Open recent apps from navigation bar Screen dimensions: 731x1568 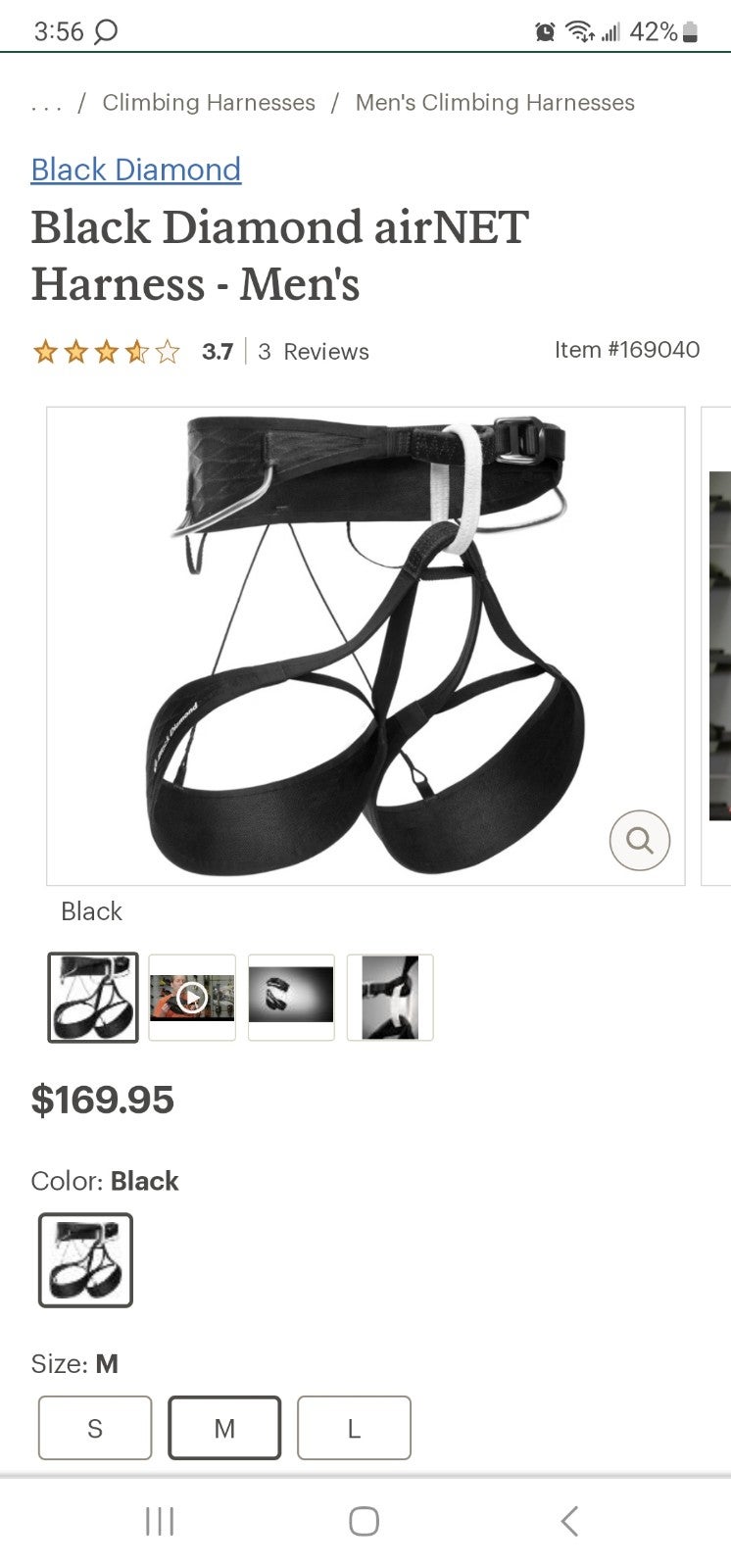pos(160,1521)
